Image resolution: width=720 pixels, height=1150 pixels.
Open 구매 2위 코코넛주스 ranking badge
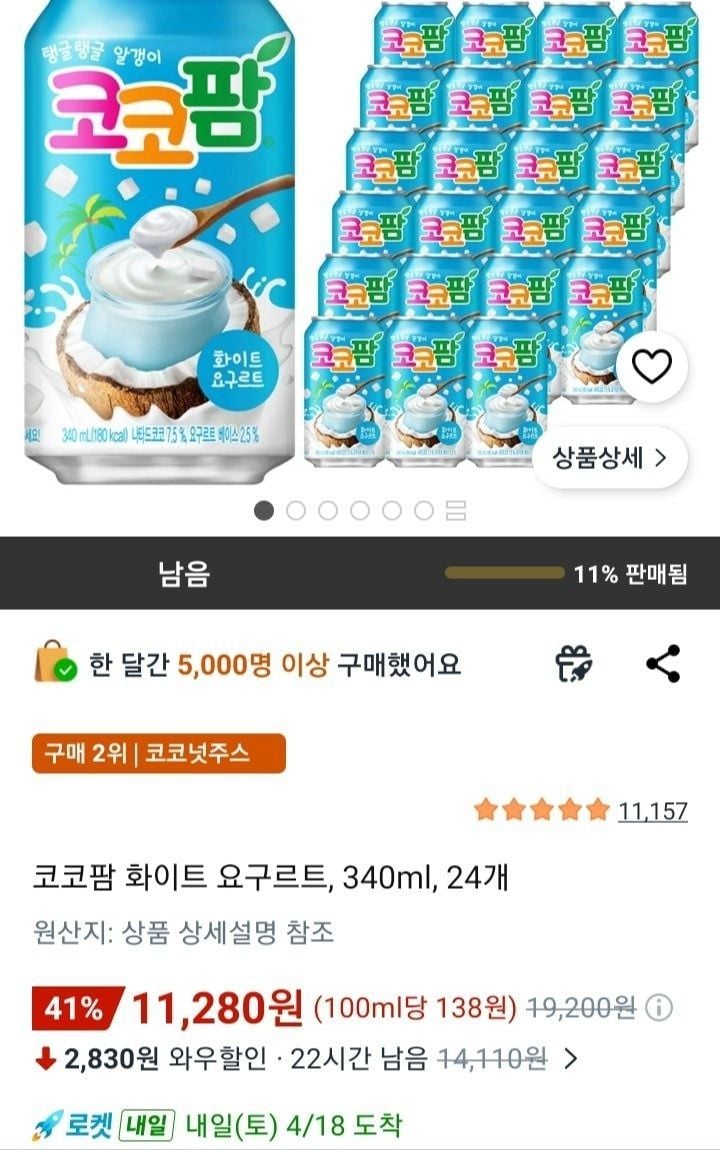pos(158,754)
